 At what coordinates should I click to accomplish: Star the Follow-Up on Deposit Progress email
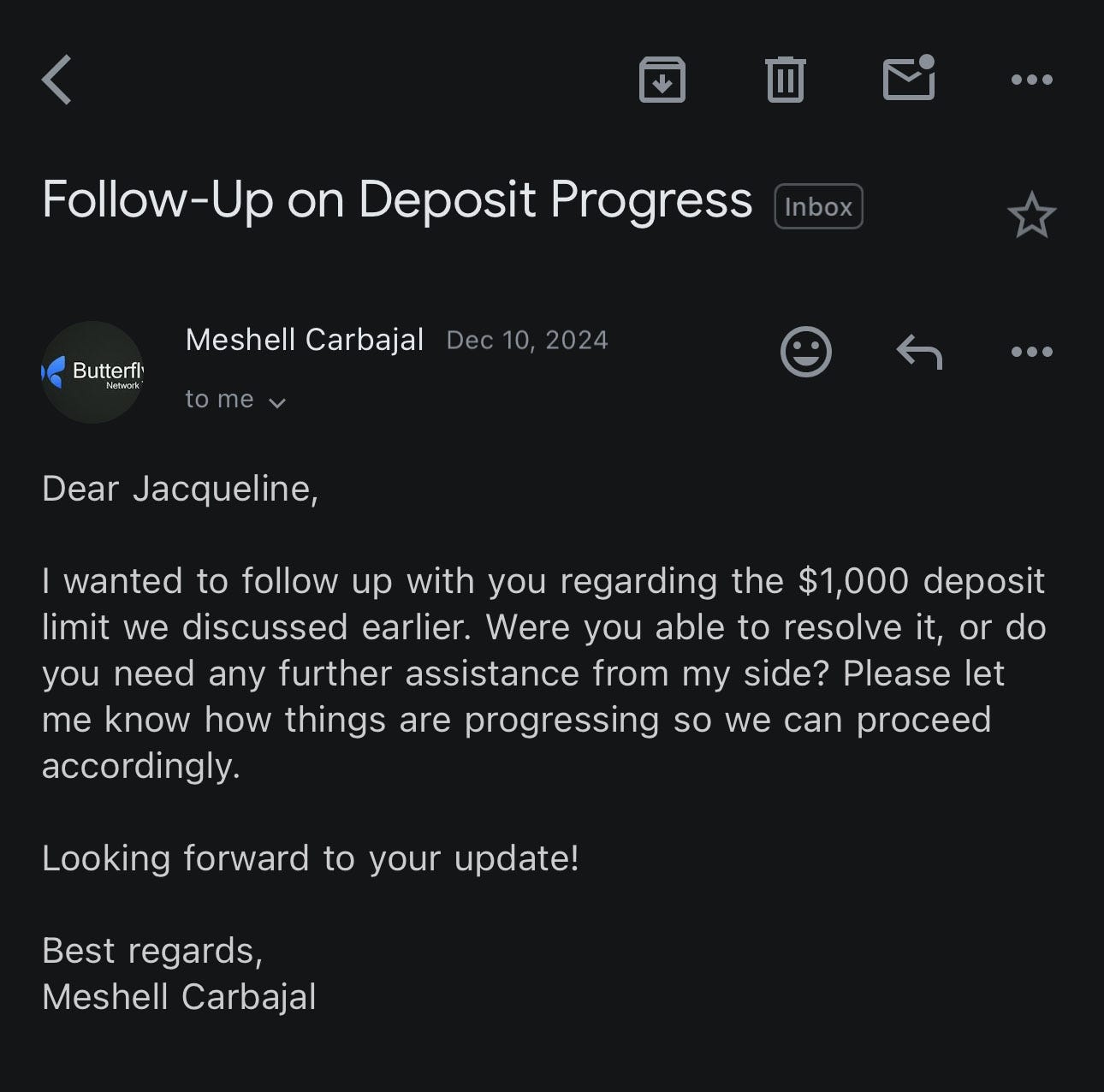coord(1031,215)
